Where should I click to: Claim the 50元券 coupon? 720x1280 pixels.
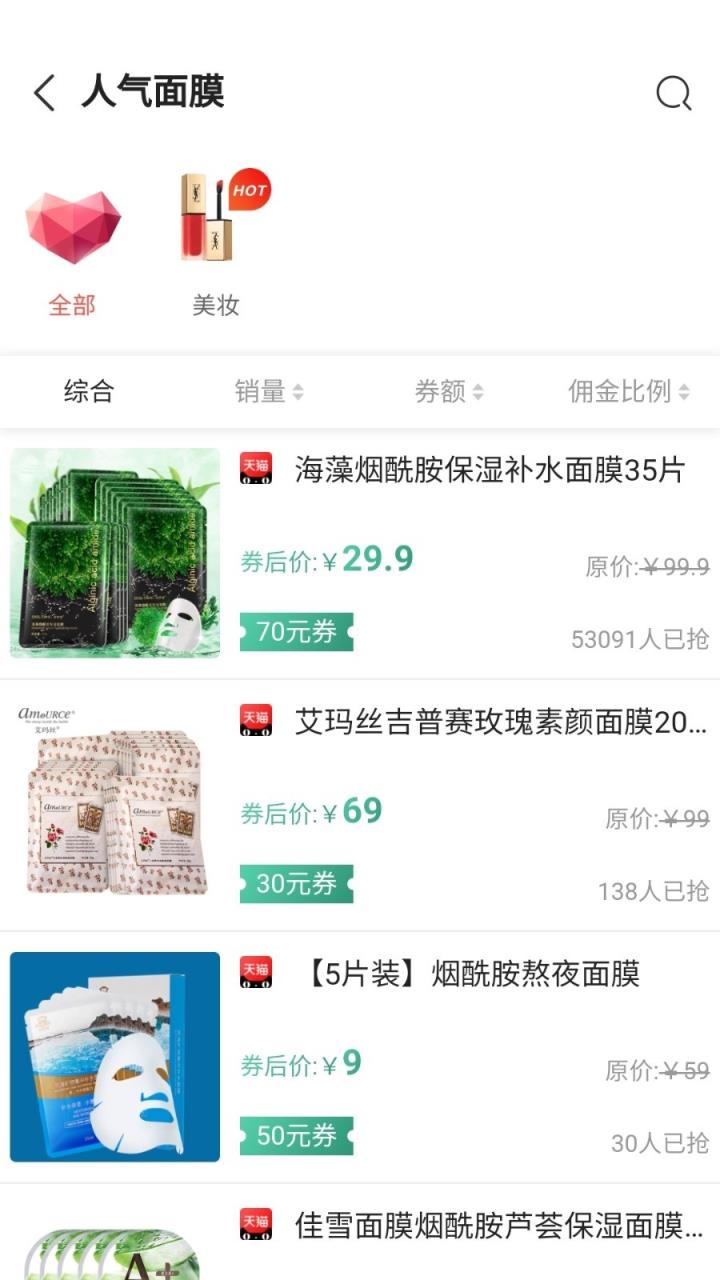[296, 1136]
